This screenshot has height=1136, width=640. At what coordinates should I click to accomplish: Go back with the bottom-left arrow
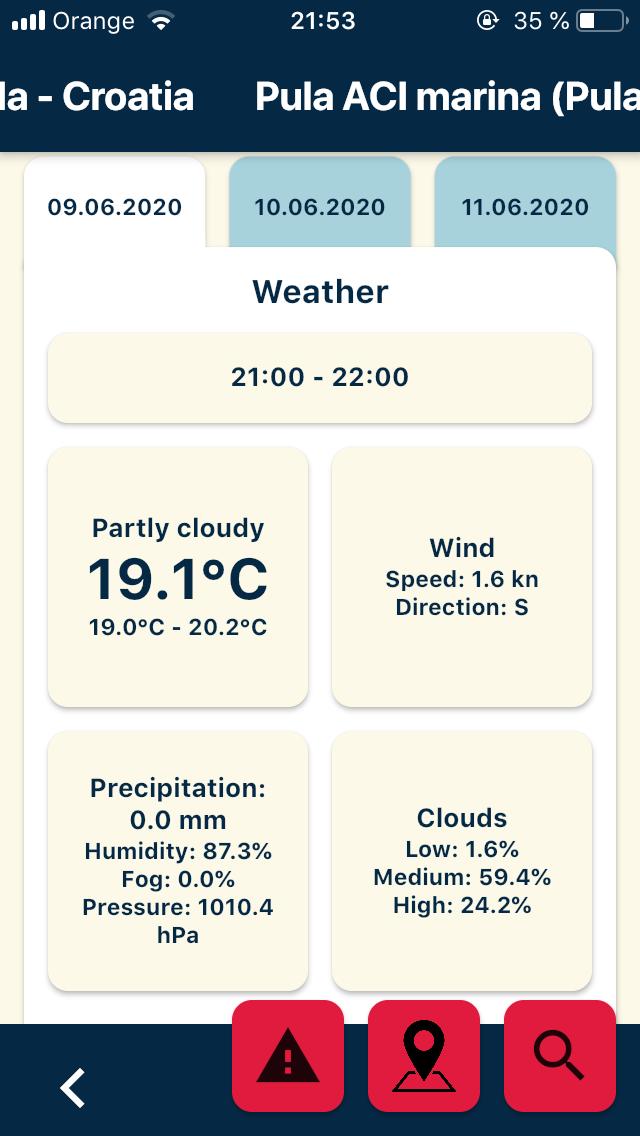tap(72, 1087)
